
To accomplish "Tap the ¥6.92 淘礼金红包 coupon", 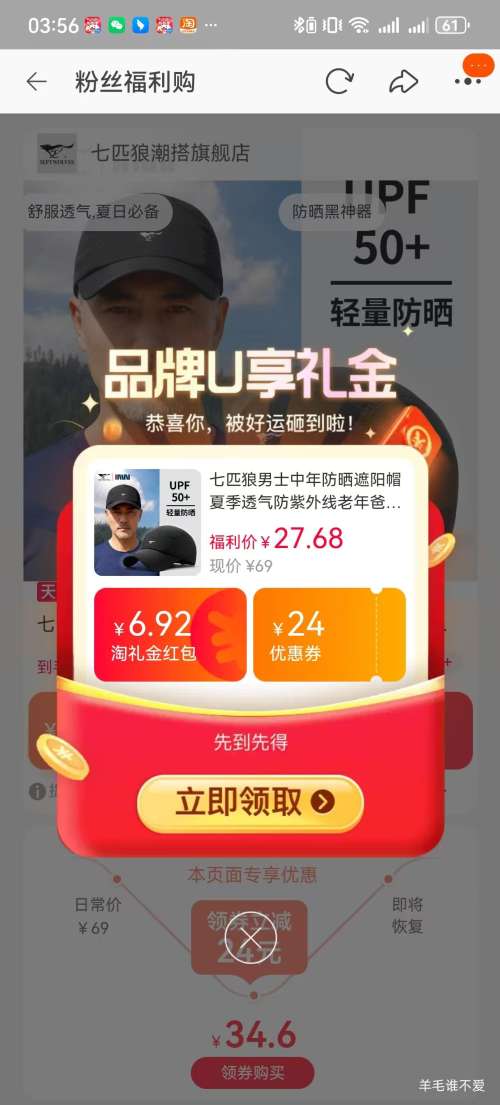I will pos(170,635).
